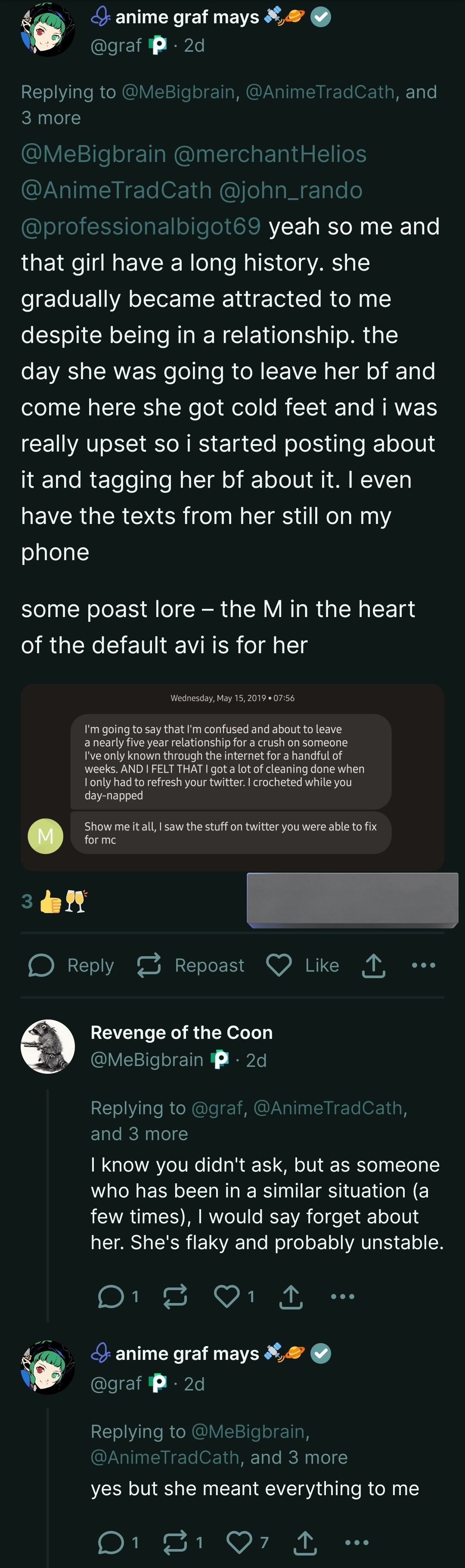The height and width of the screenshot is (1568, 465).
Task: Open the attached text message screenshot
Action: (232, 777)
